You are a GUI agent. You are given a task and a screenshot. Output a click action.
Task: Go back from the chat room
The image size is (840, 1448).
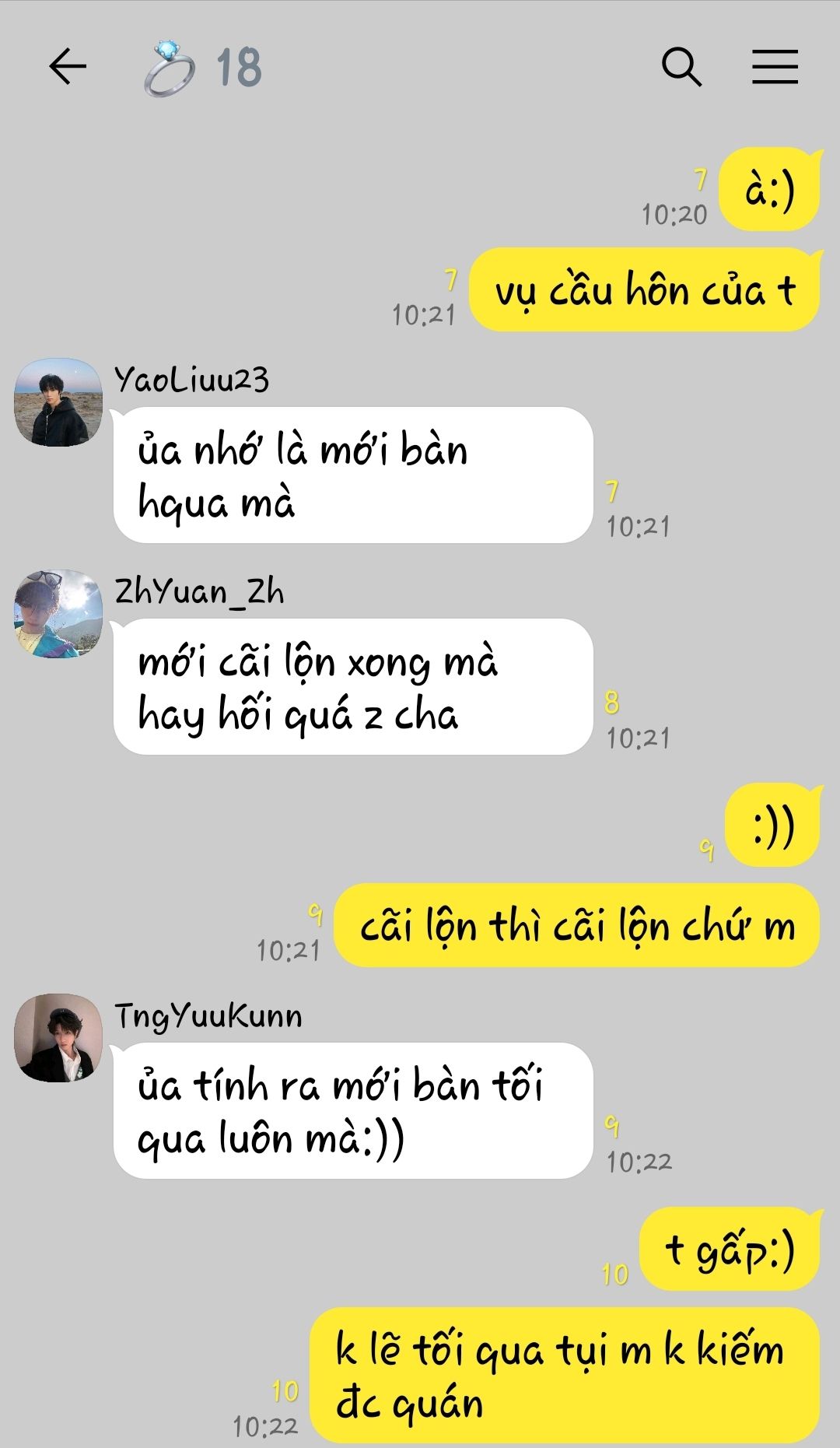(68, 66)
